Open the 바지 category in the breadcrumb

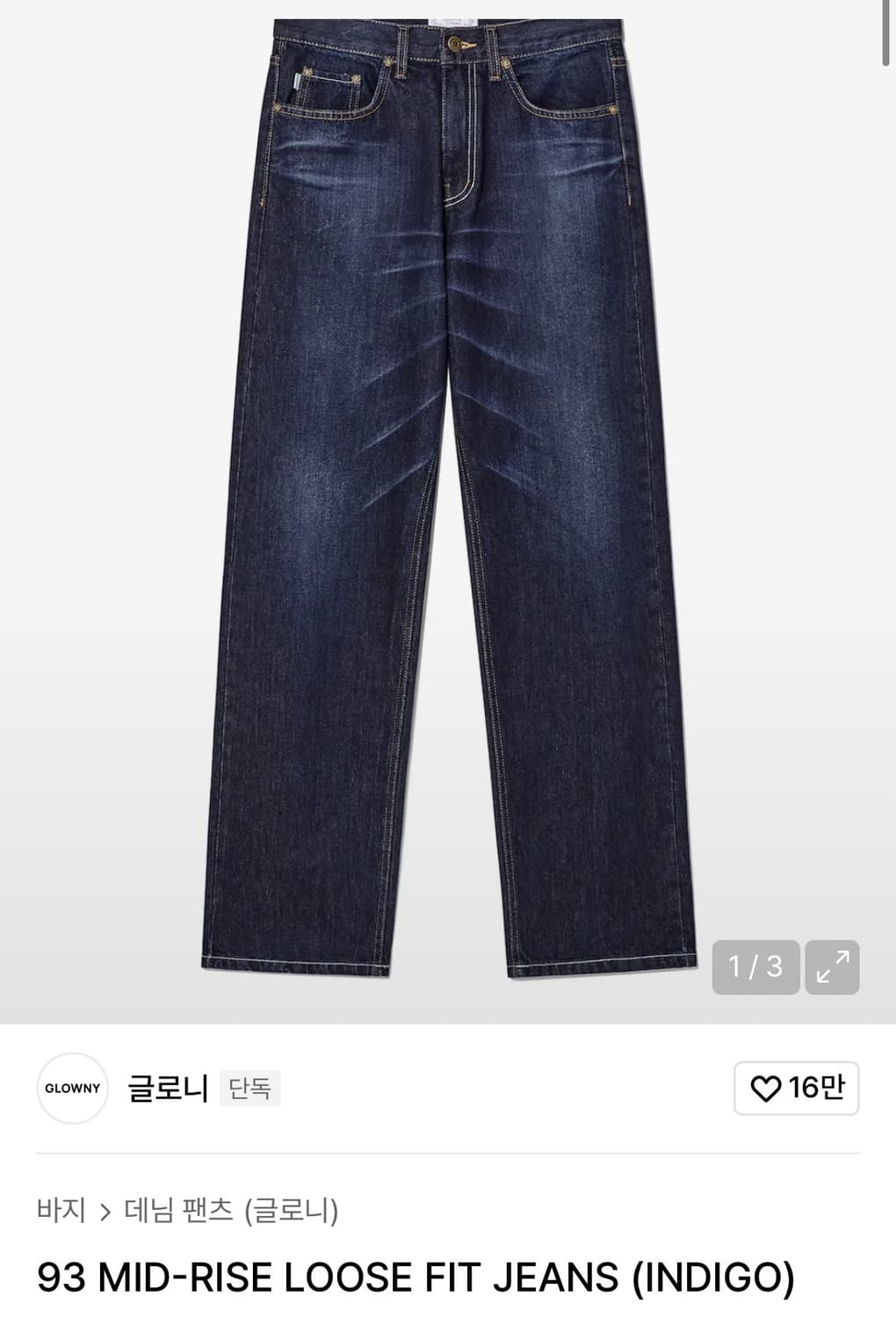61,1209
